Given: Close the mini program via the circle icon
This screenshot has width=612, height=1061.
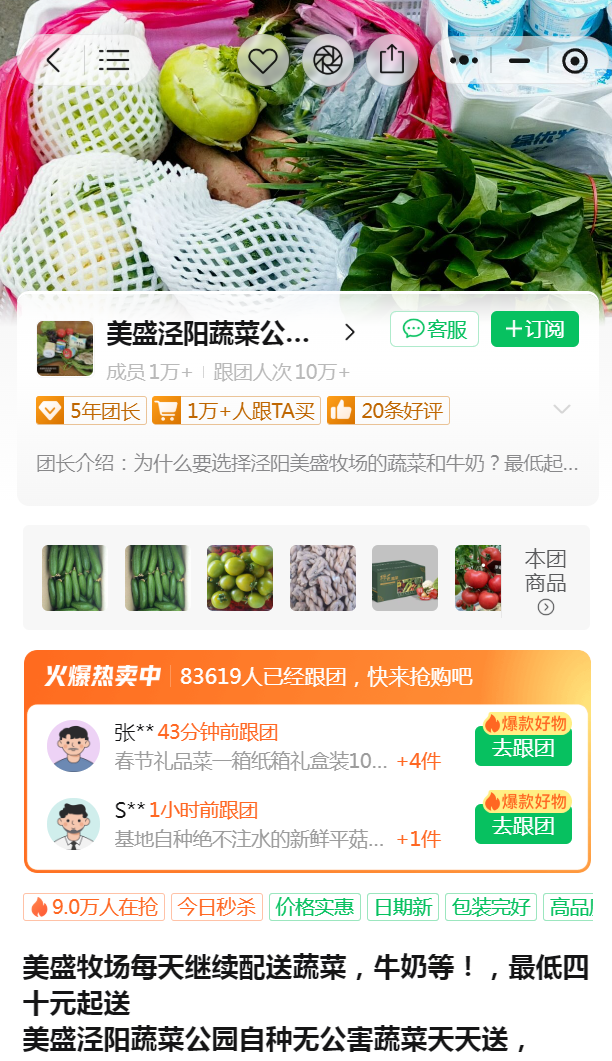Looking at the screenshot, I should [575, 61].
